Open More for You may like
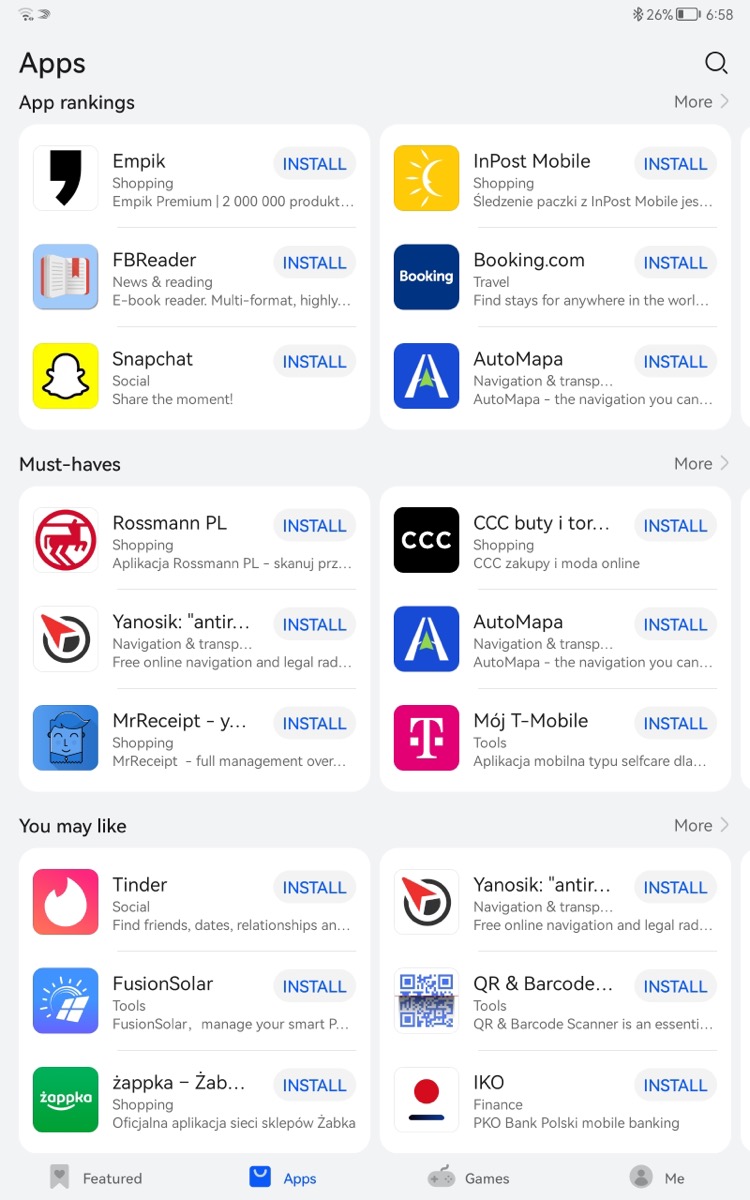Image resolution: width=750 pixels, height=1200 pixels. pos(702,826)
